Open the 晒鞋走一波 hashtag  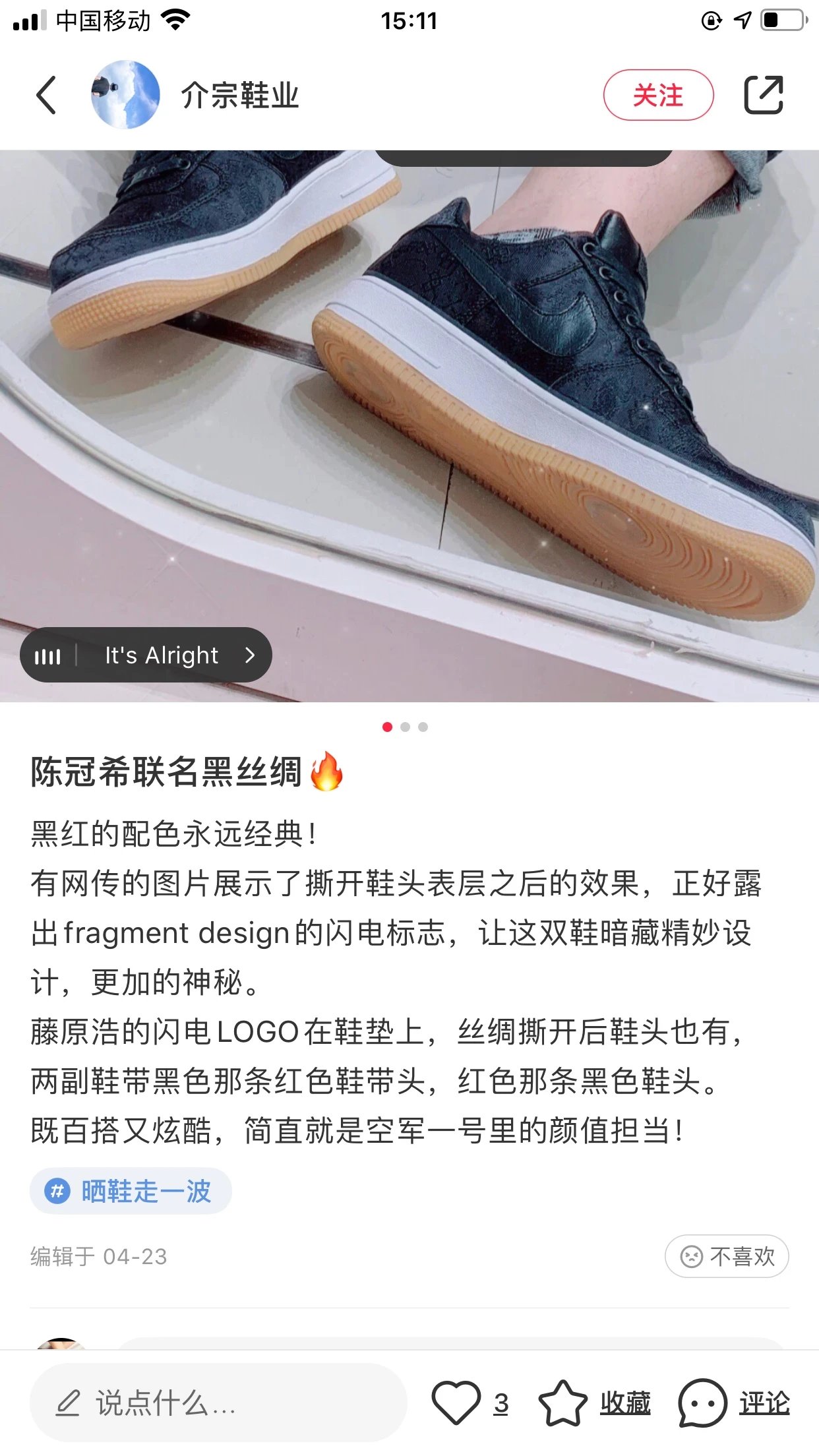point(131,1191)
